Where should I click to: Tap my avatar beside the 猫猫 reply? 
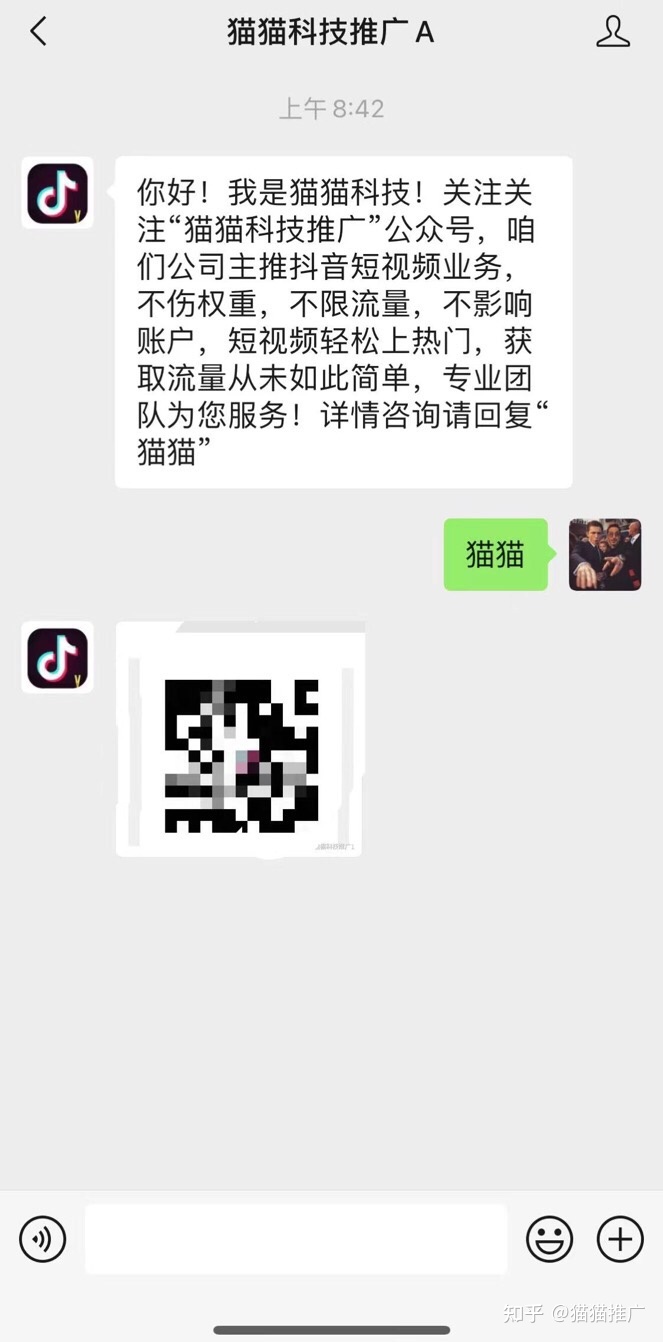tap(605, 554)
